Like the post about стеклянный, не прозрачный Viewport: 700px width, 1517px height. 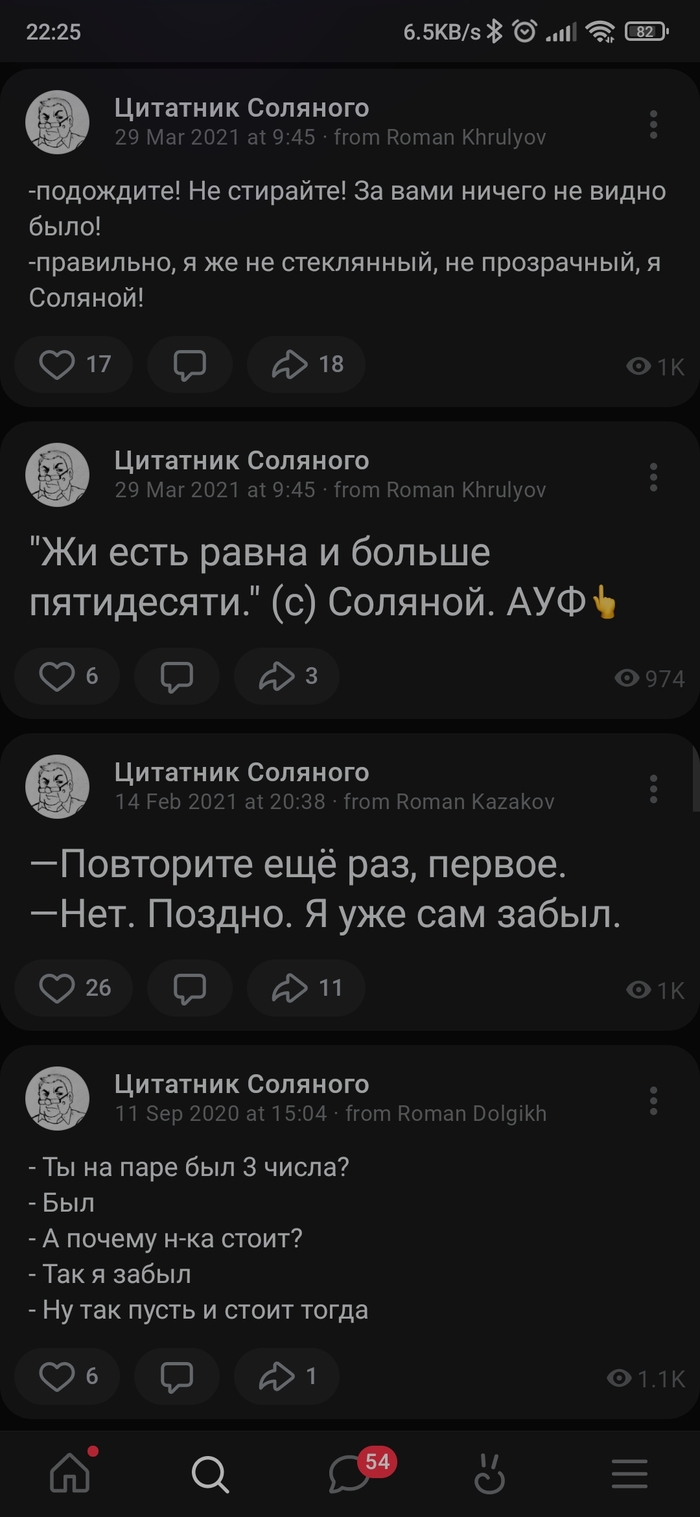click(x=74, y=364)
